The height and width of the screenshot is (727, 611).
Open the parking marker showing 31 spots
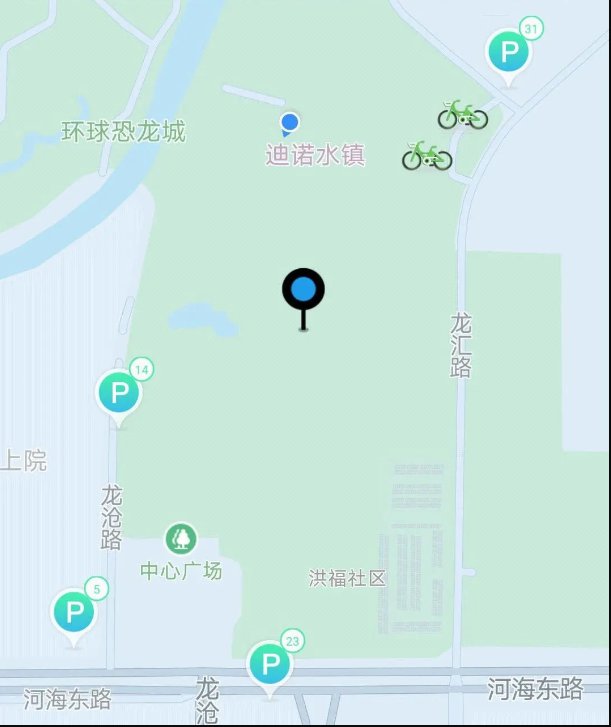pyautogui.click(x=509, y=51)
